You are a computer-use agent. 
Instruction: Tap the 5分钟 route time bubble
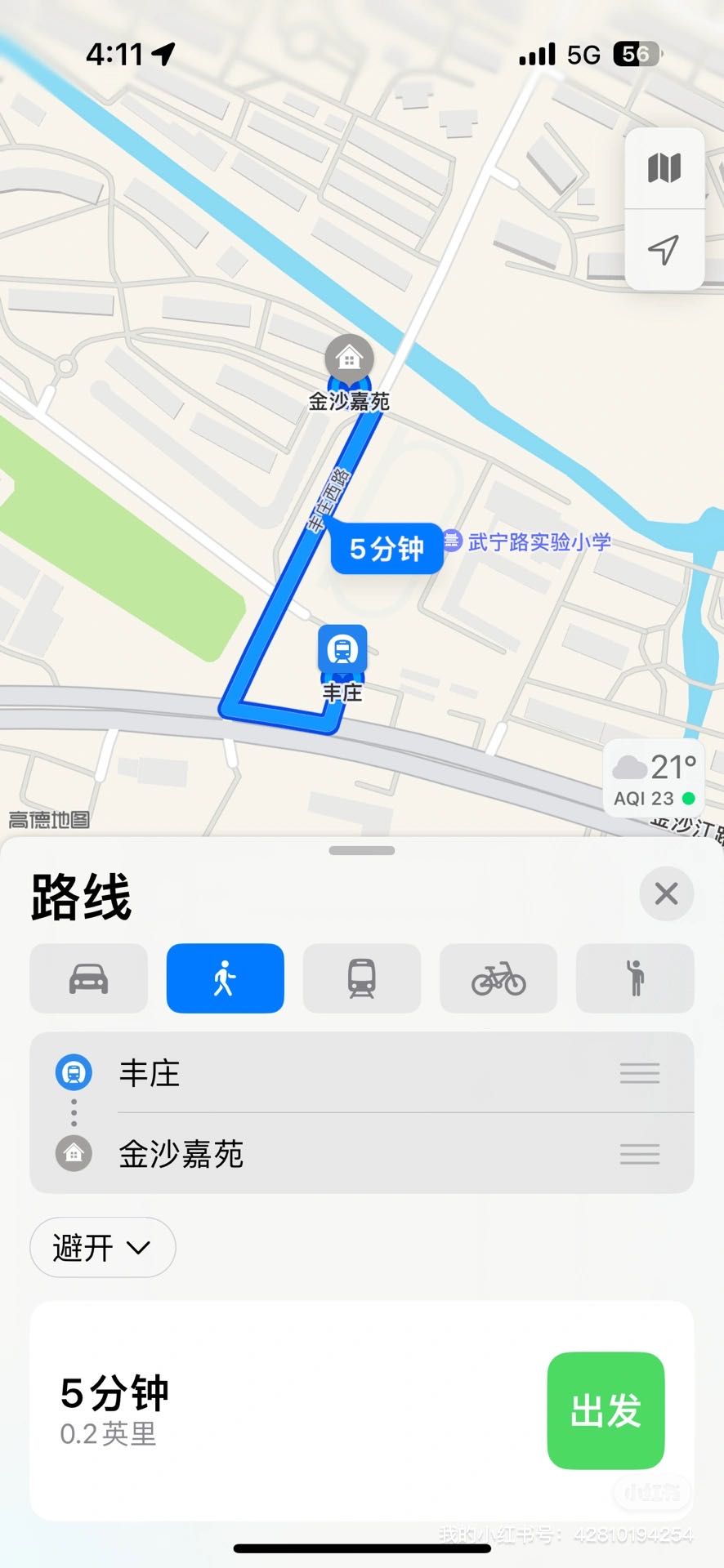pos(387,549)
